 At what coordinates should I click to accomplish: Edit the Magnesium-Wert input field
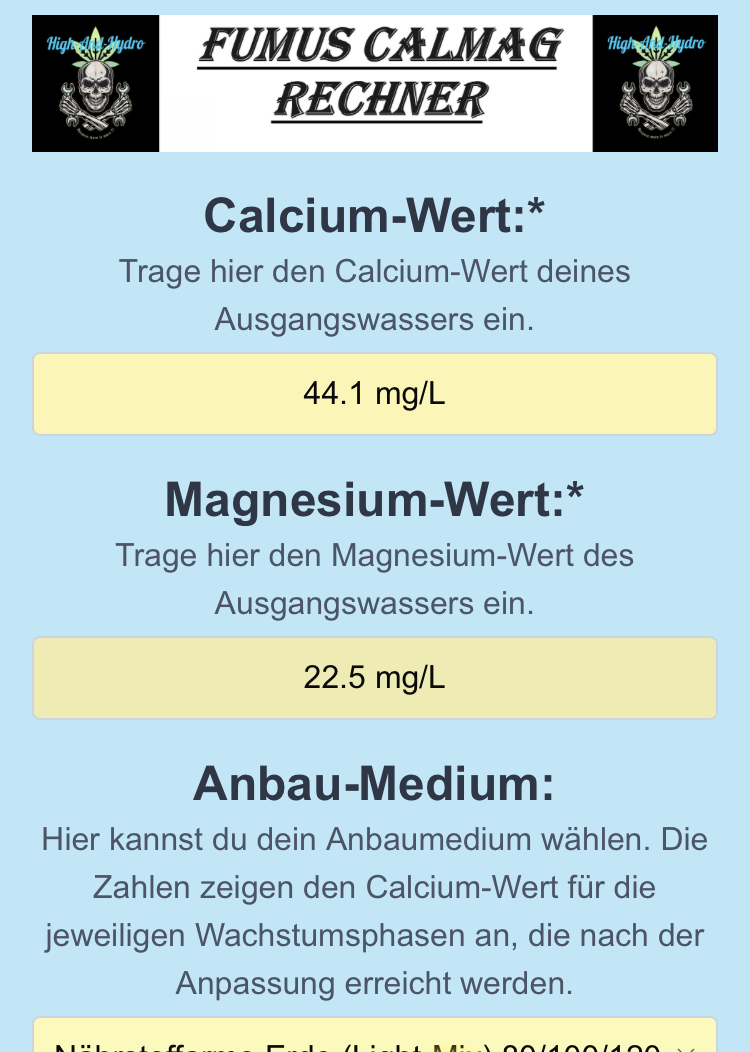[x=374, y=678]
